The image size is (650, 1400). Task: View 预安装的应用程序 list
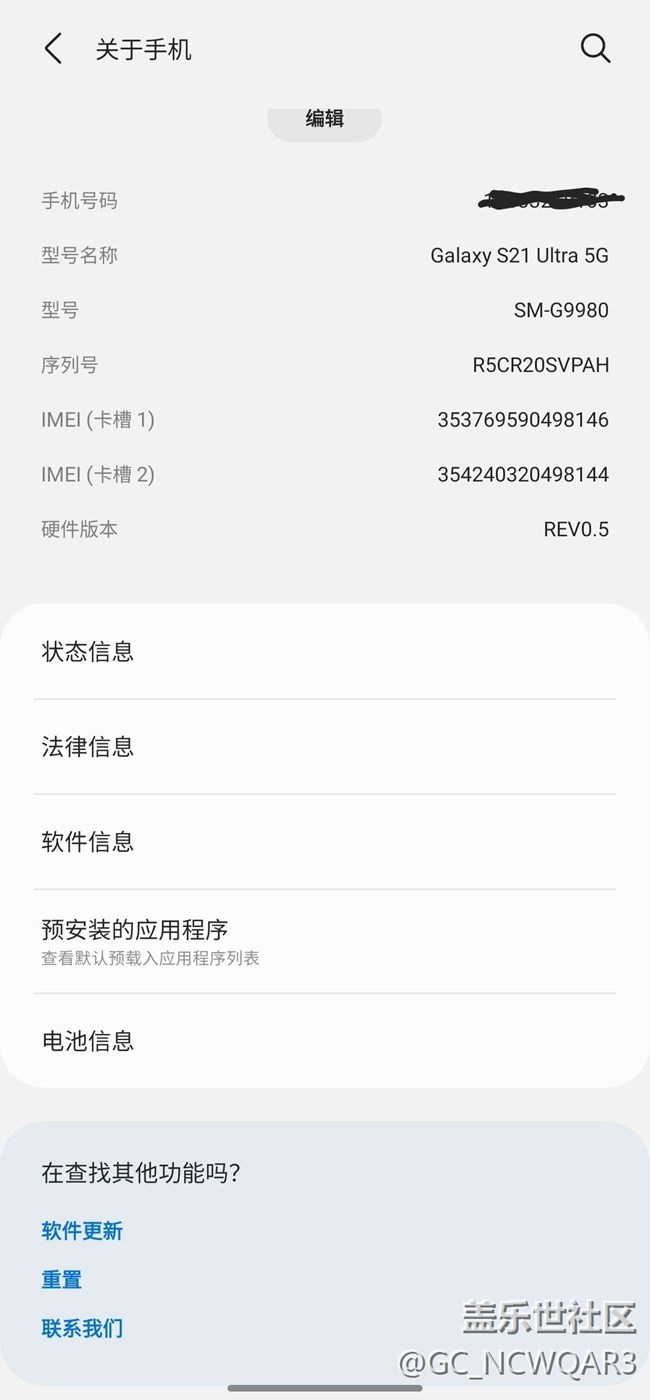325,942
